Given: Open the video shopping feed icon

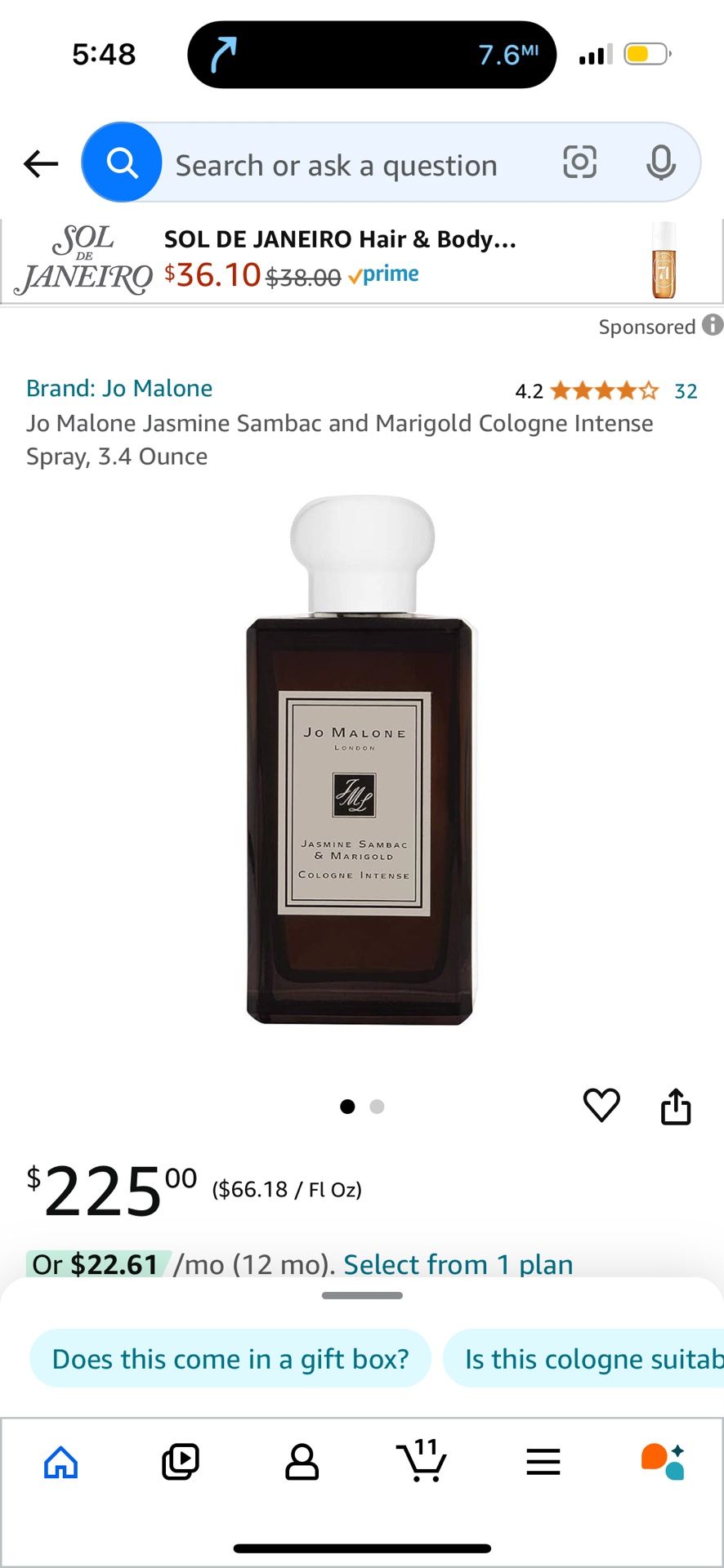Looking at the screenshot, I should pos(181,1462).
